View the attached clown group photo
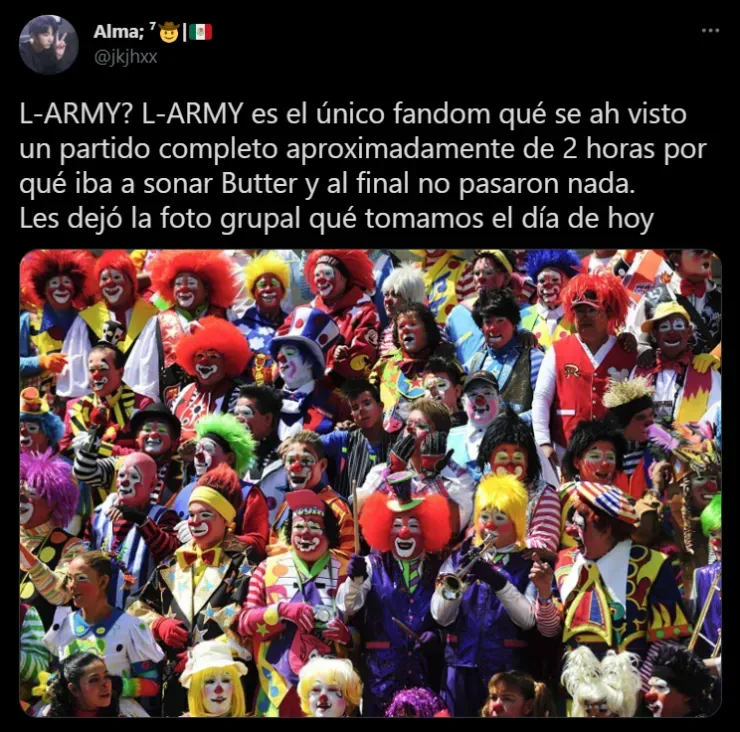 tap(370, 483)
